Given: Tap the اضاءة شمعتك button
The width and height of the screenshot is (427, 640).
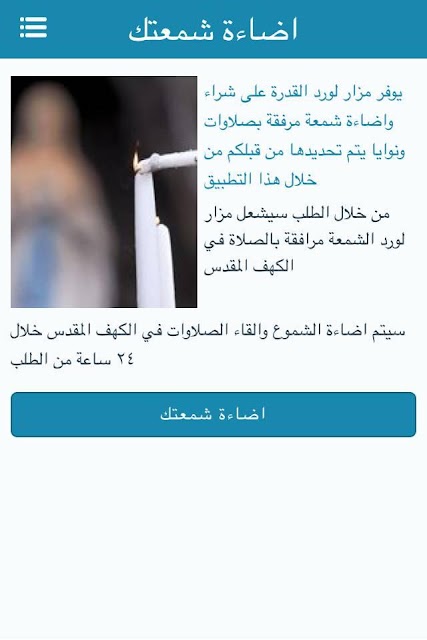Looking at the screenshot, I should [213, 414].
